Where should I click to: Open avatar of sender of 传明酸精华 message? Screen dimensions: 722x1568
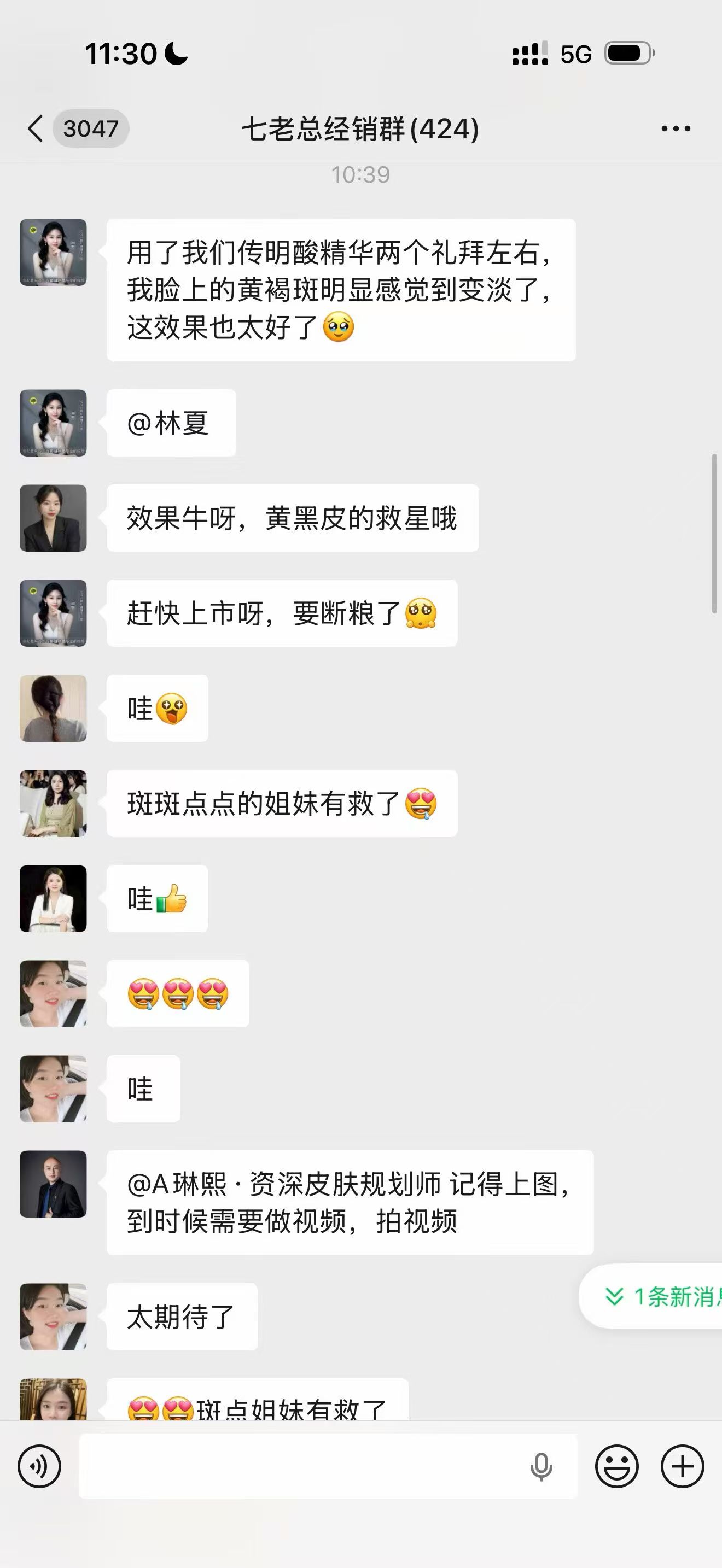[53, 253]
